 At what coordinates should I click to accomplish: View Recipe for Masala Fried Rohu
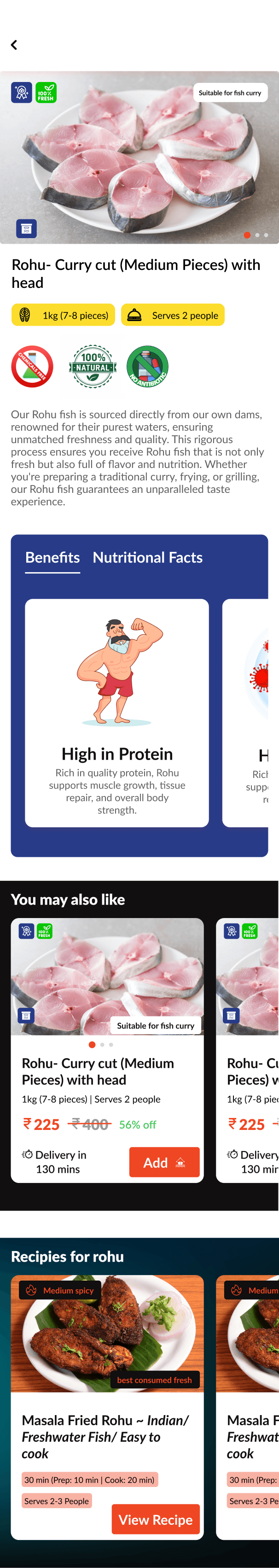point(156,1519)
